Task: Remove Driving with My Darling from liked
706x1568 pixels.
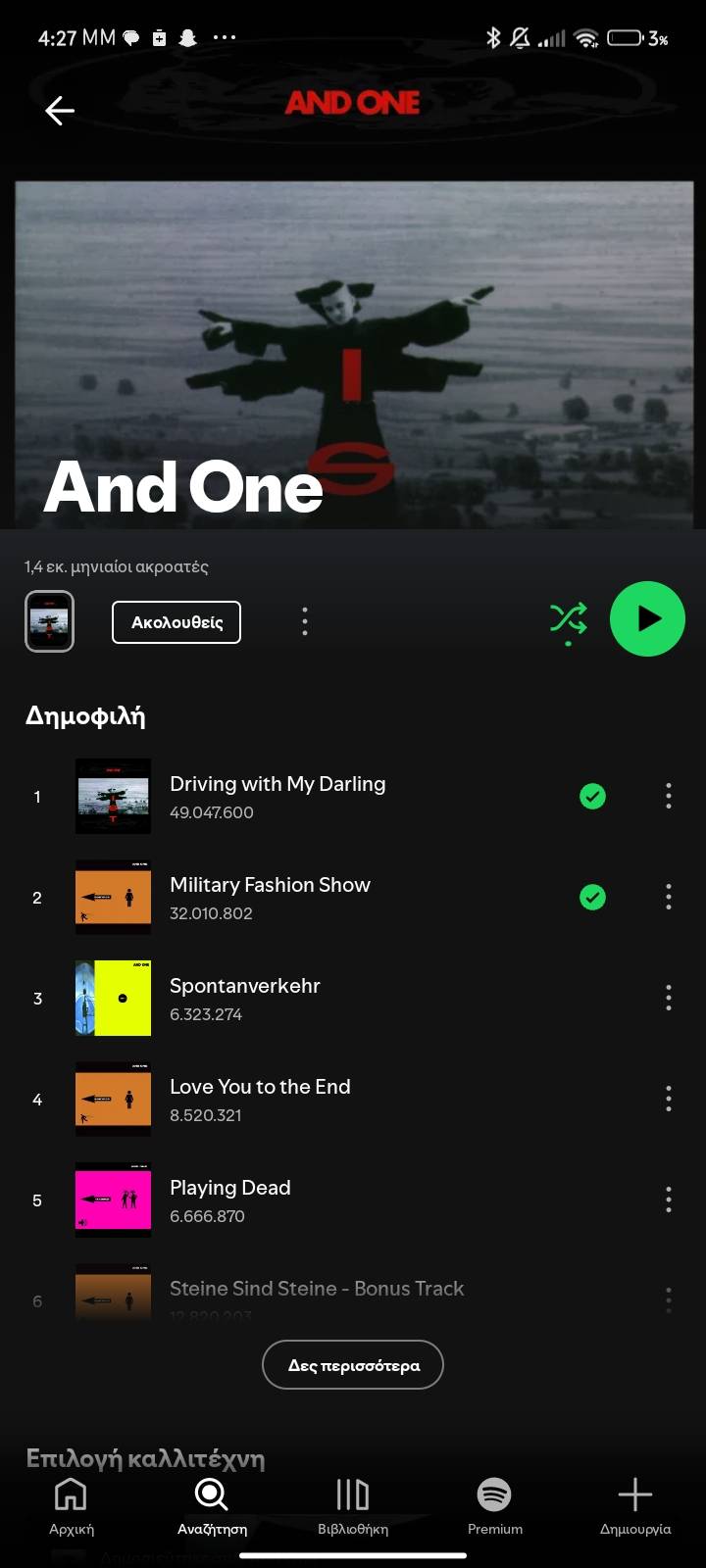Action: click(x=592, y=797)
